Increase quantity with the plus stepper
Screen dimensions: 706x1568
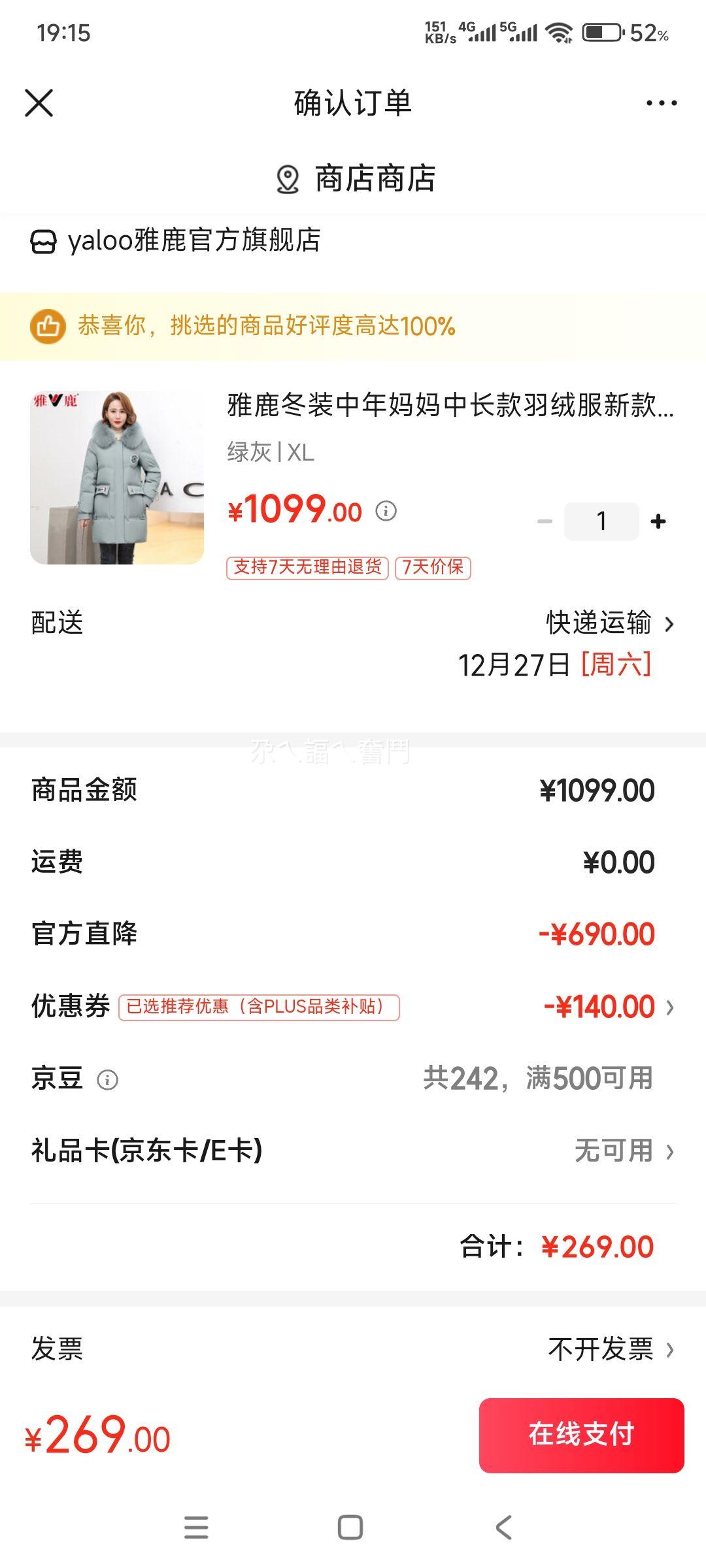click(x=658, y=521)
